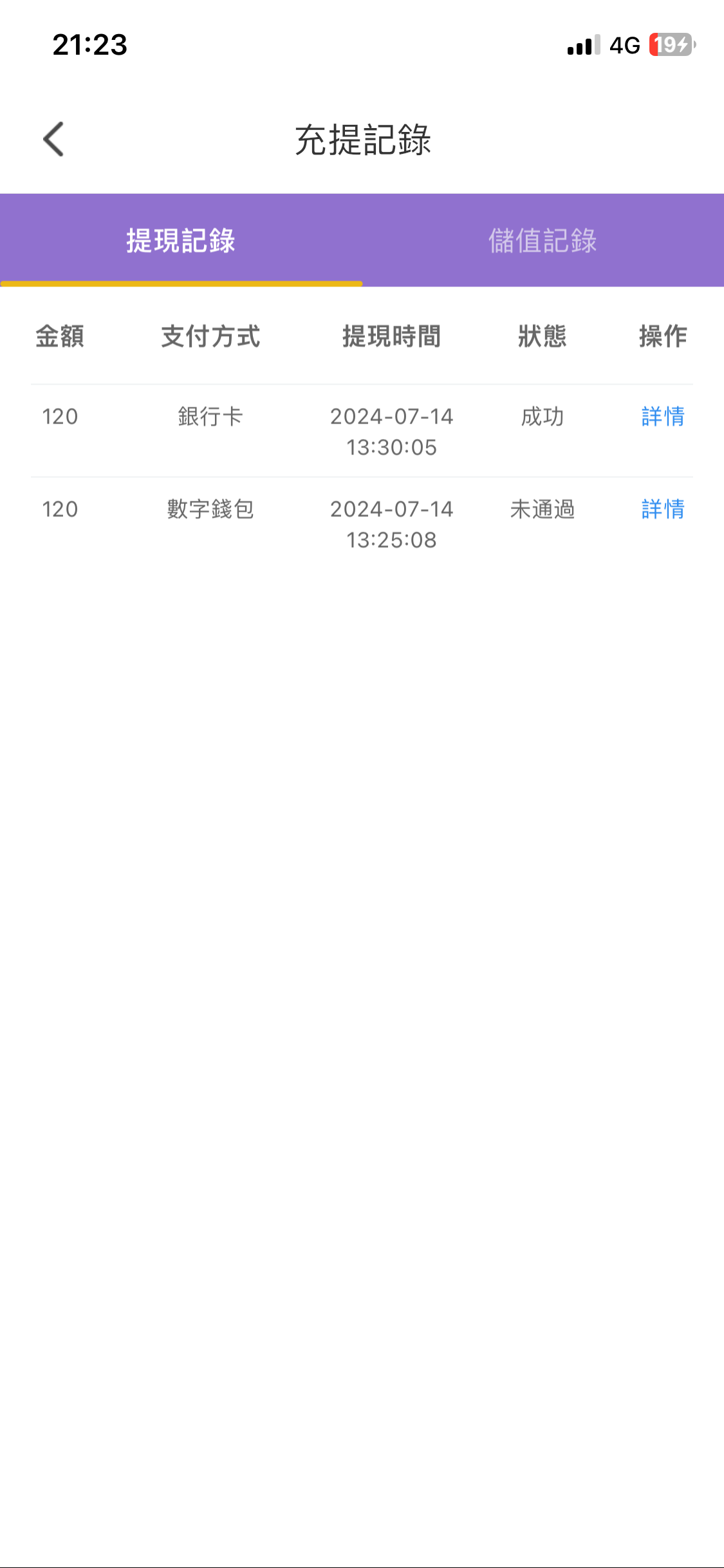724x1568 pixels.
Task: Tap the 數字錢包 payment method entry
Action: pyautogui.click(x=211, y=509)
